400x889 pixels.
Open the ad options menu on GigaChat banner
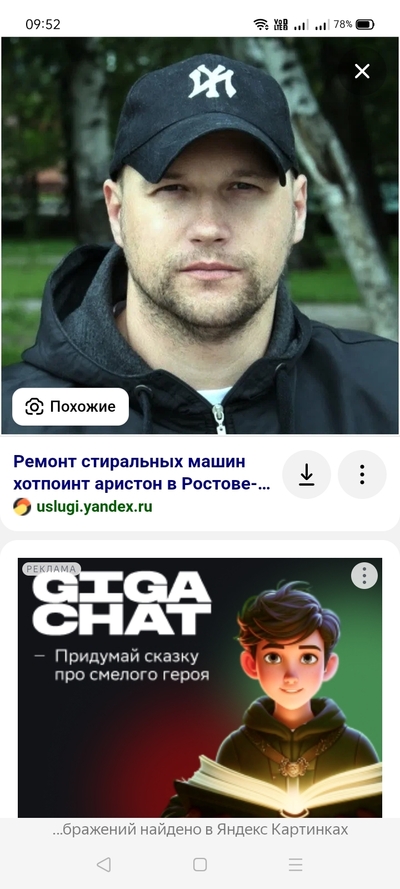coord(364,576)
